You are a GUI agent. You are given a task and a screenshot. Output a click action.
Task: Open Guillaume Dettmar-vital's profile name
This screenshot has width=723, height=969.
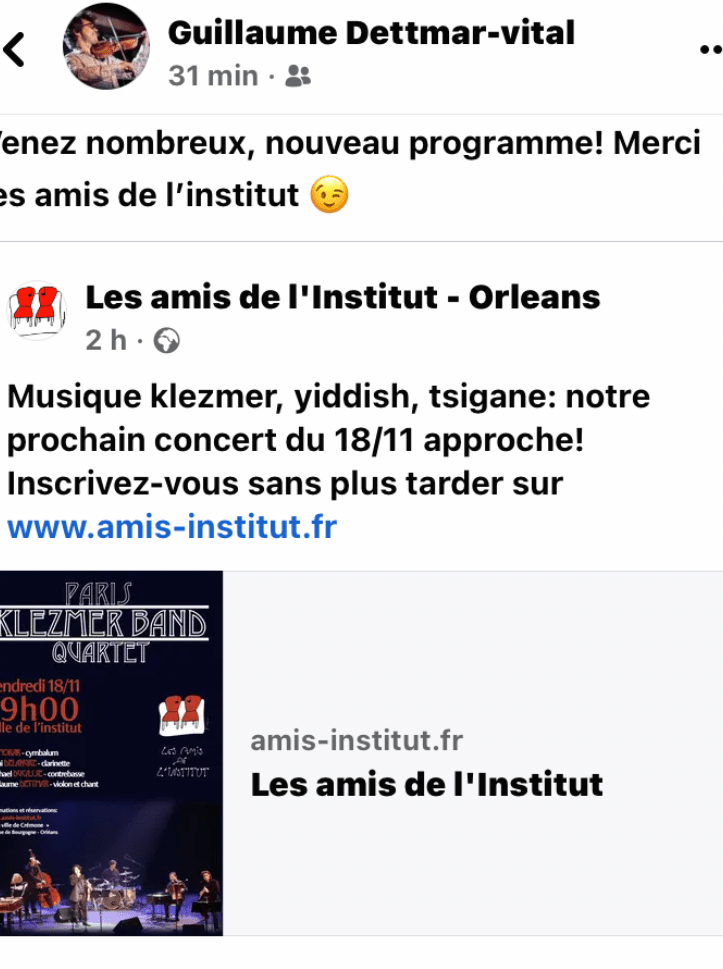coord(371,33)
